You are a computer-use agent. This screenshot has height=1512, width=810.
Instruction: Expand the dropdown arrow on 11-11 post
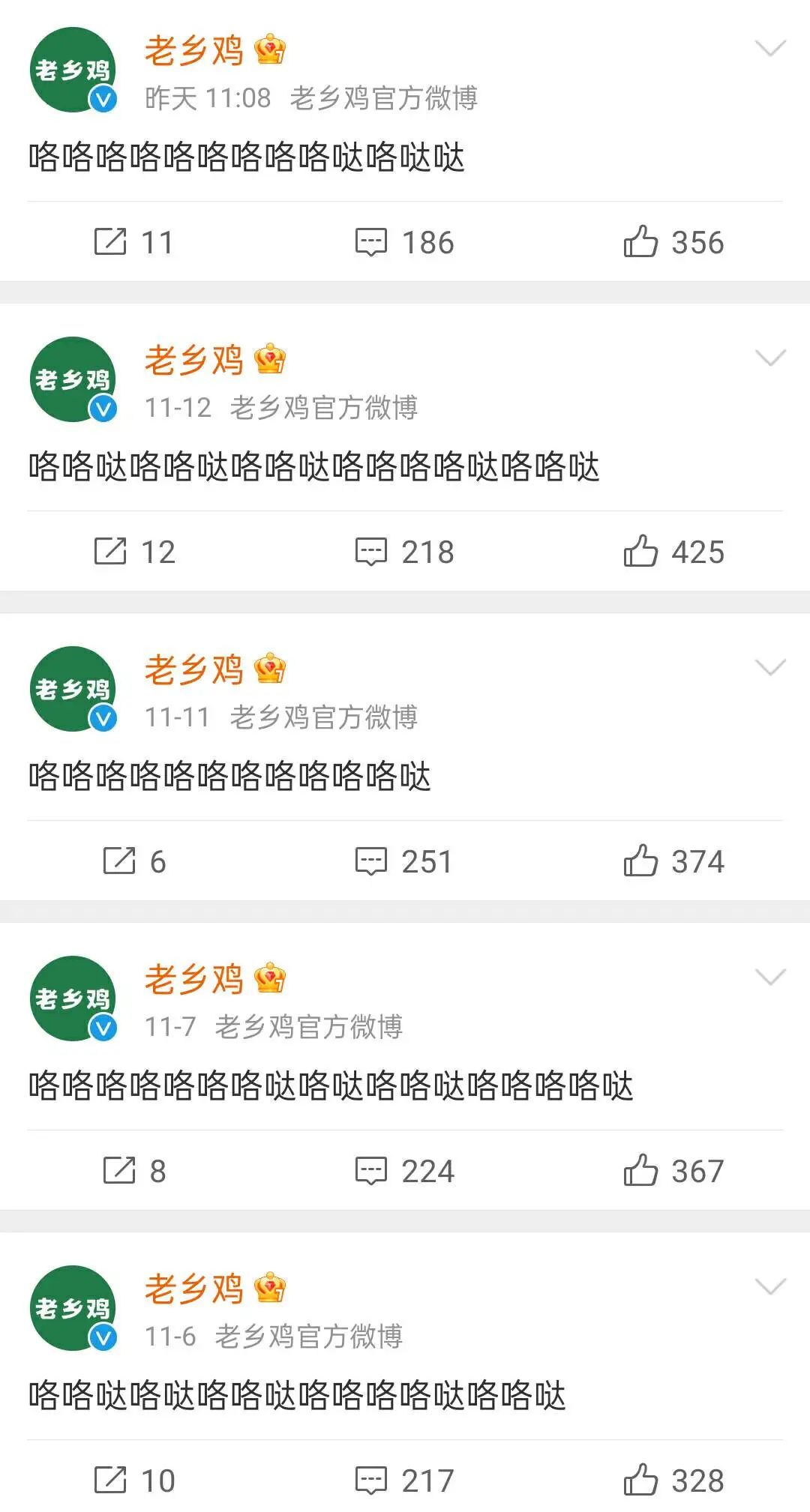(x=769, y=668)
